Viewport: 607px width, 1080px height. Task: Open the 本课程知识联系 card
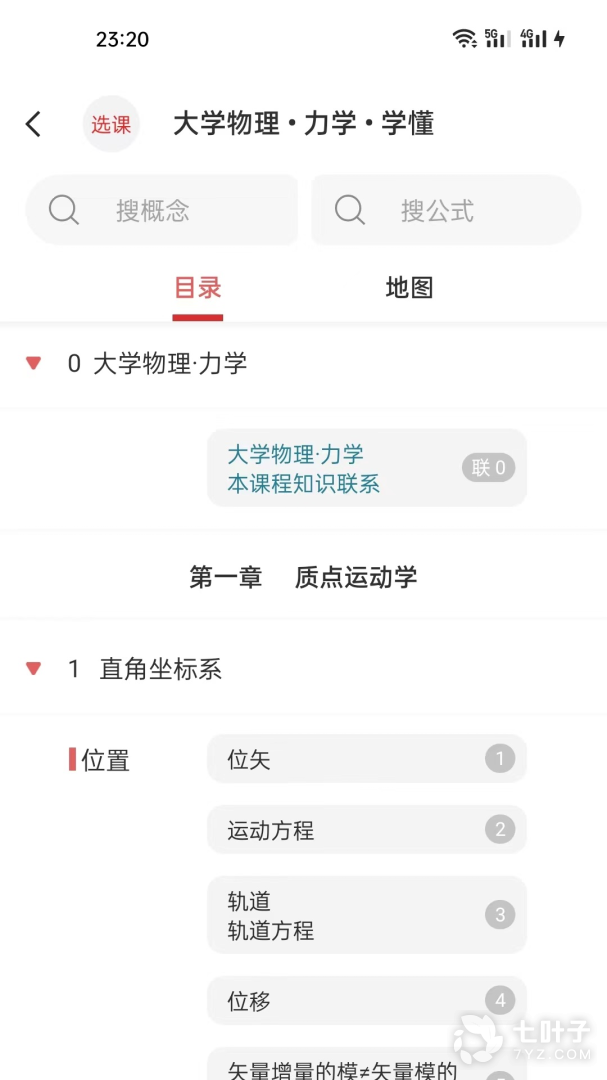(367, 468)
